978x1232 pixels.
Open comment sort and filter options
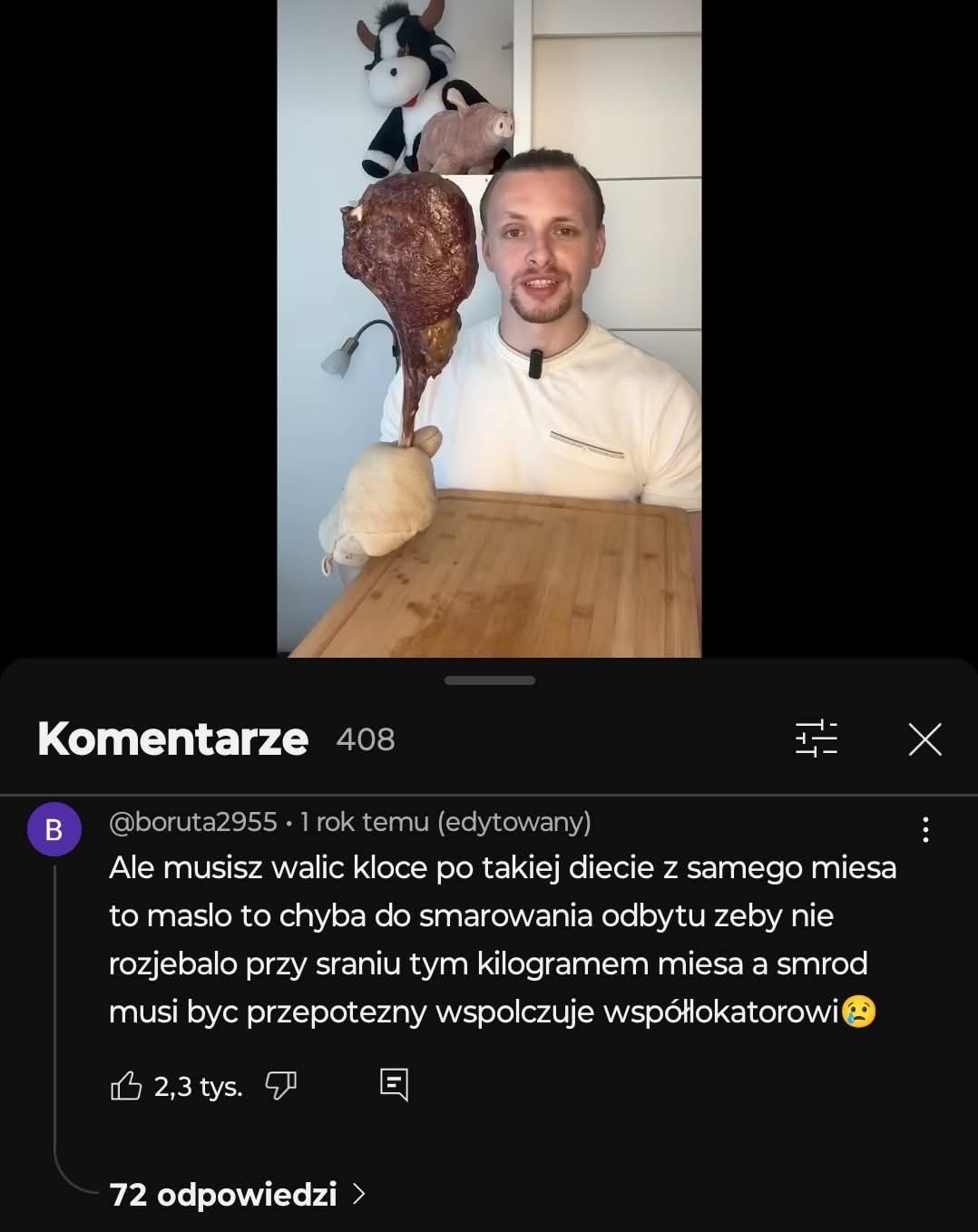pyautogui.click(x=816, y=738)
